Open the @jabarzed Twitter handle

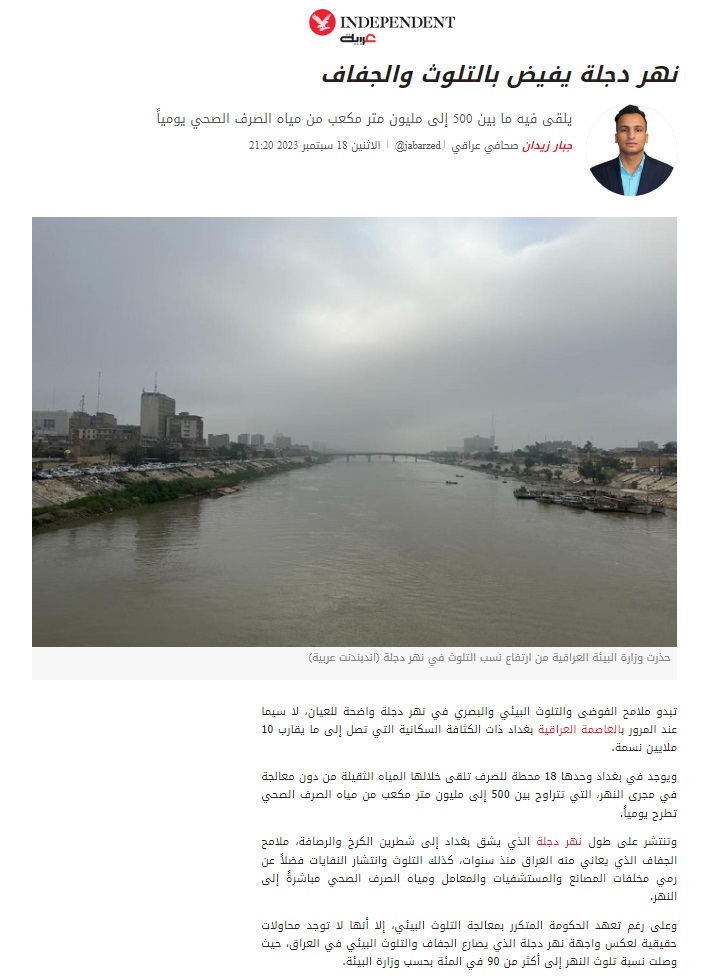(419, 146)
